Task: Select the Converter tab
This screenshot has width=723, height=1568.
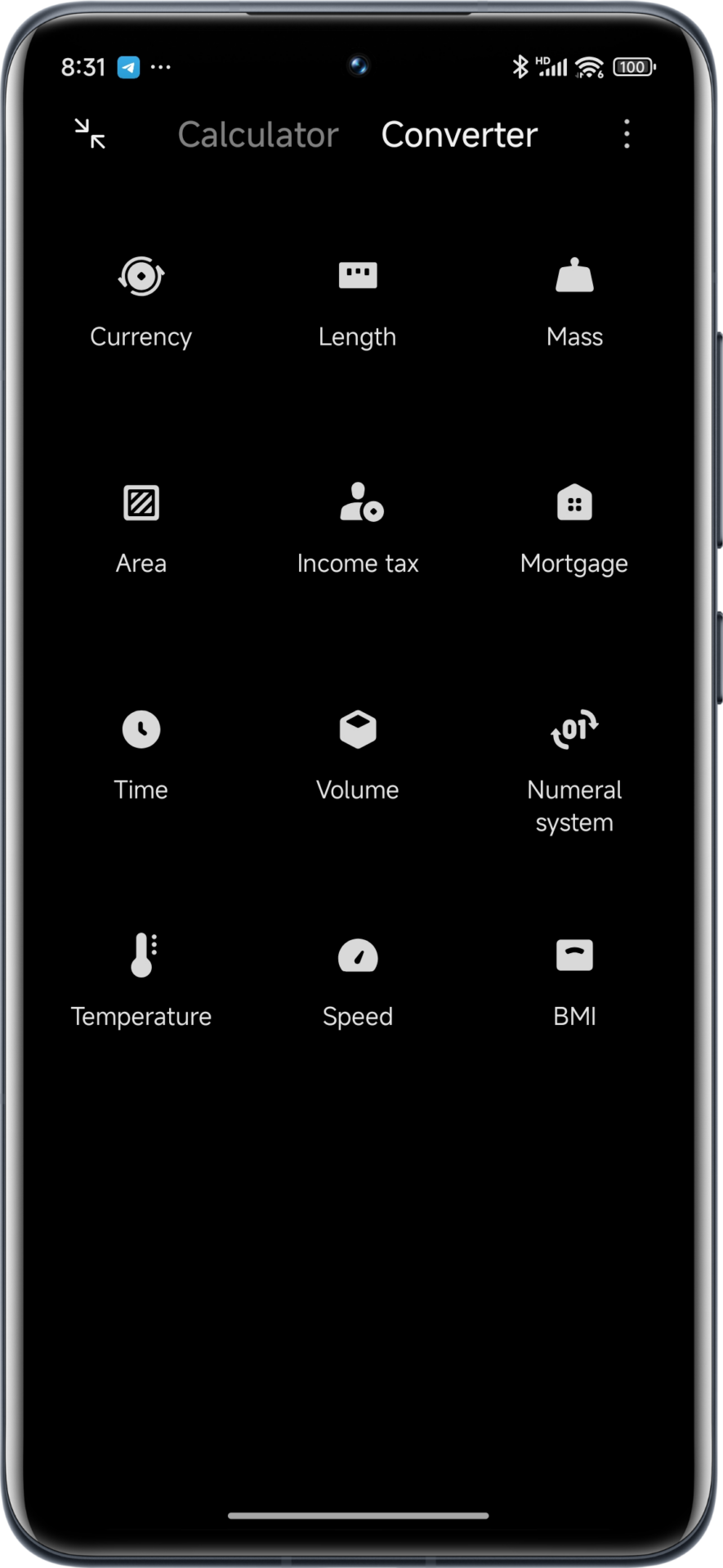Action: (459, 135)
